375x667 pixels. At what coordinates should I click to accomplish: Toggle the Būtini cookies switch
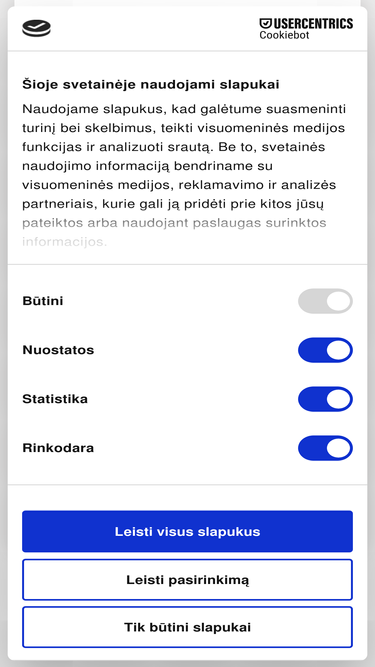325,301
